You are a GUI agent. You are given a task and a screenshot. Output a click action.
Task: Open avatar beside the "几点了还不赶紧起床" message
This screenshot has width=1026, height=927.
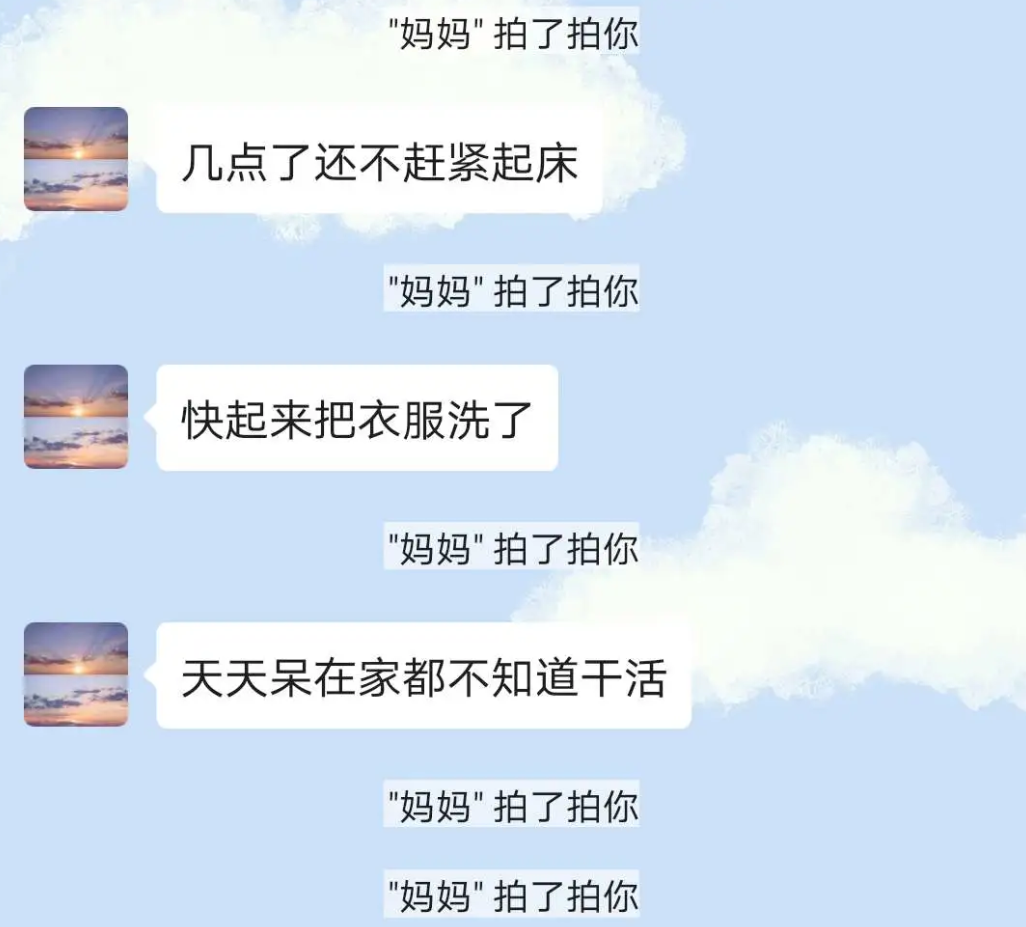76,159
